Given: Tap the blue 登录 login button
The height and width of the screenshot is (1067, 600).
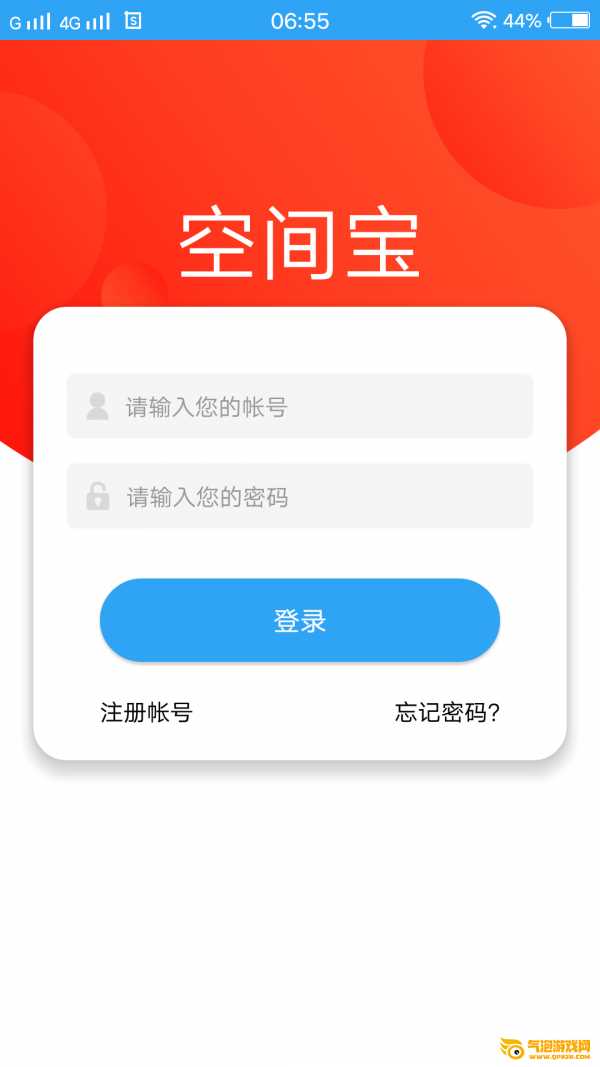Looking at the screenshot, I should (300, 620).
